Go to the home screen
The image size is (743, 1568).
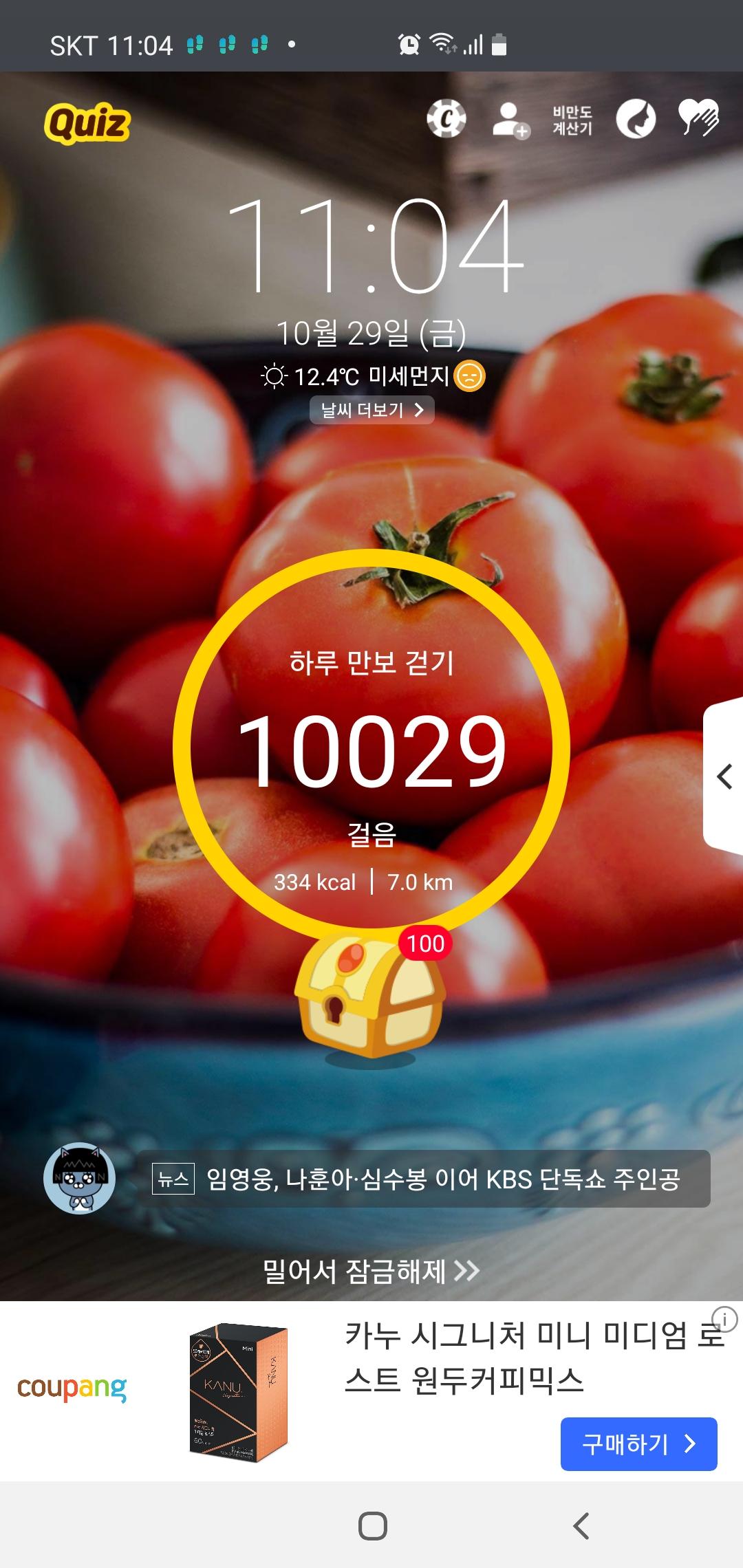click(372, 1525)
